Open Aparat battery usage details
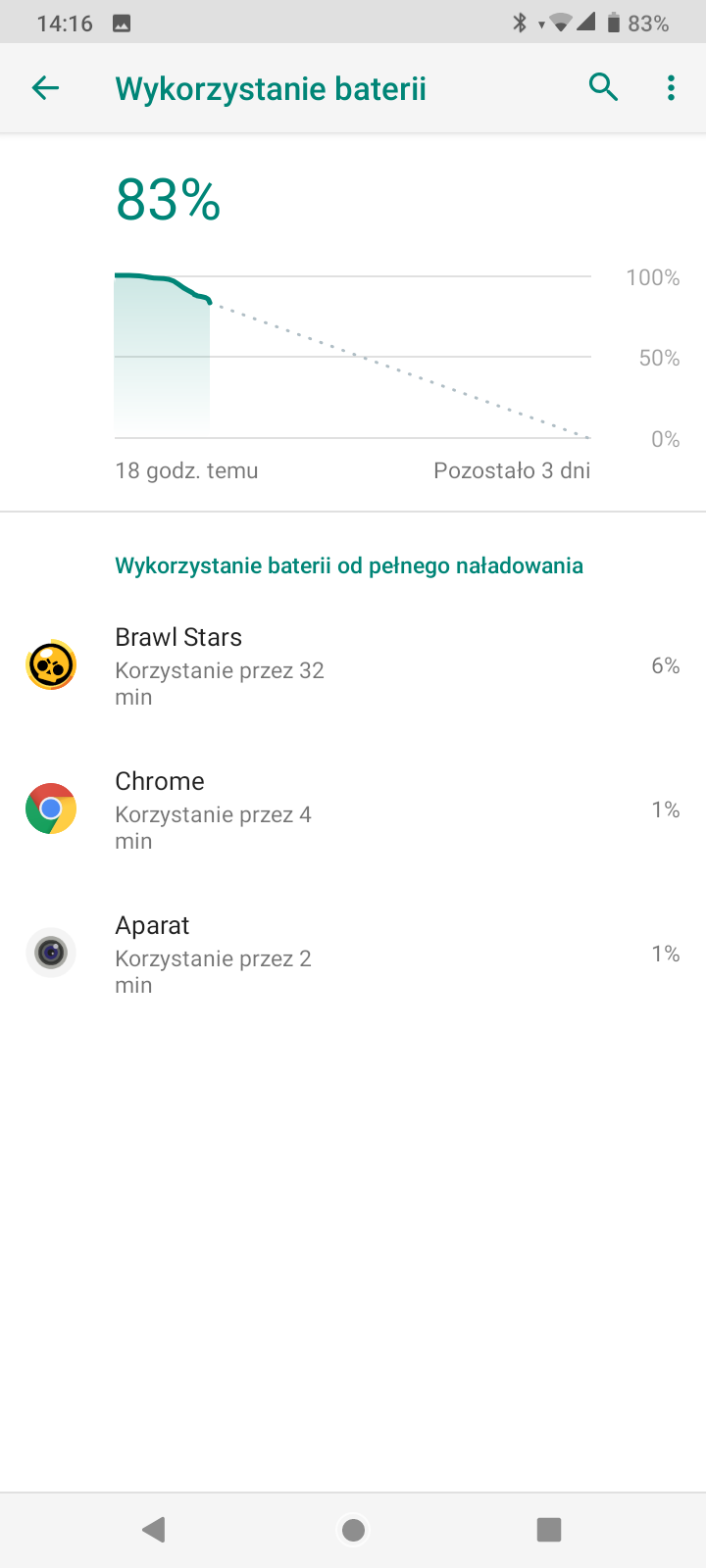Viewport: 706px width, 1568px height. click(x=353, y=954)
